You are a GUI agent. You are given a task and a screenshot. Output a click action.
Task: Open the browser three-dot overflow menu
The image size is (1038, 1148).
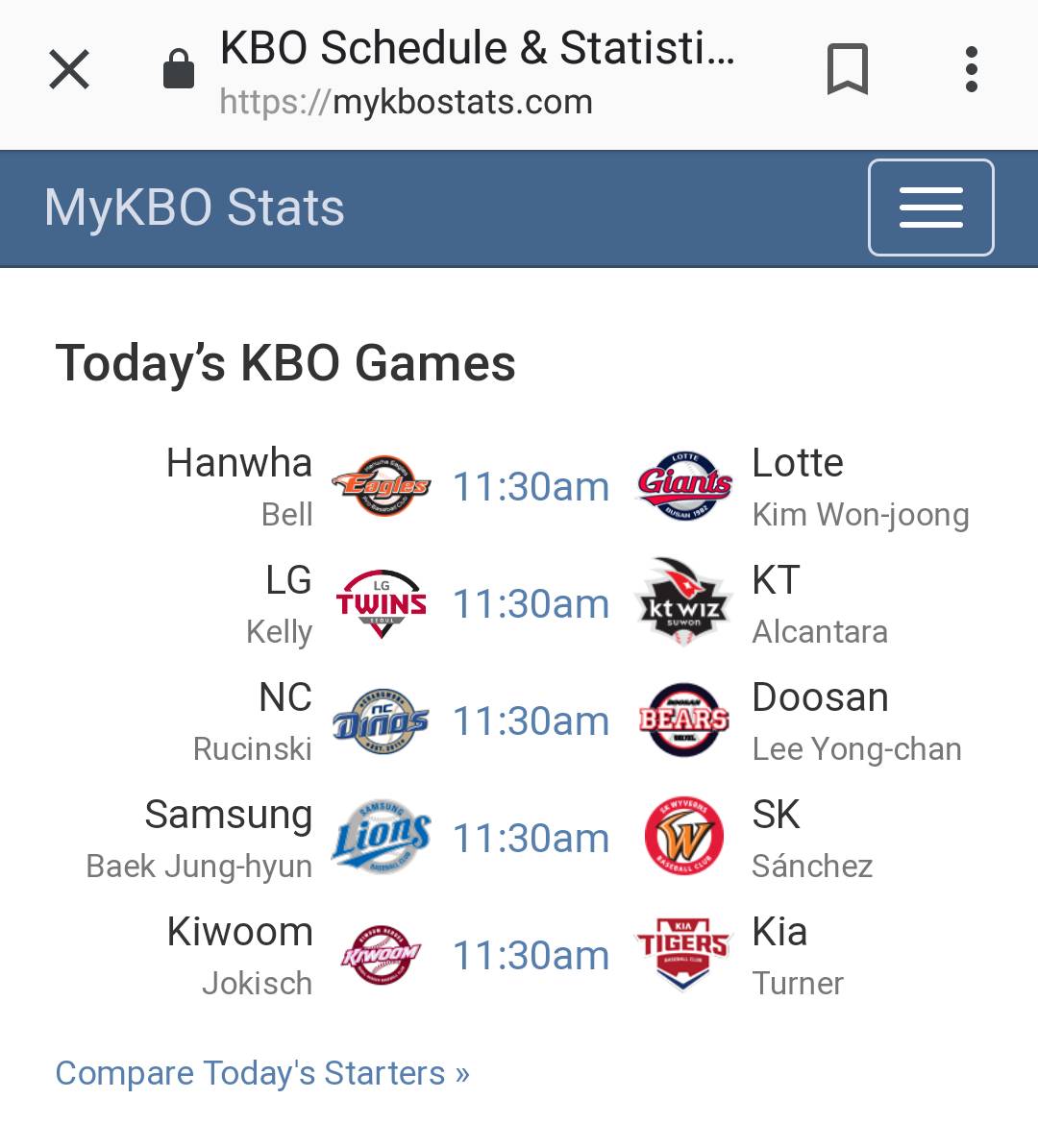click(971, 69)
